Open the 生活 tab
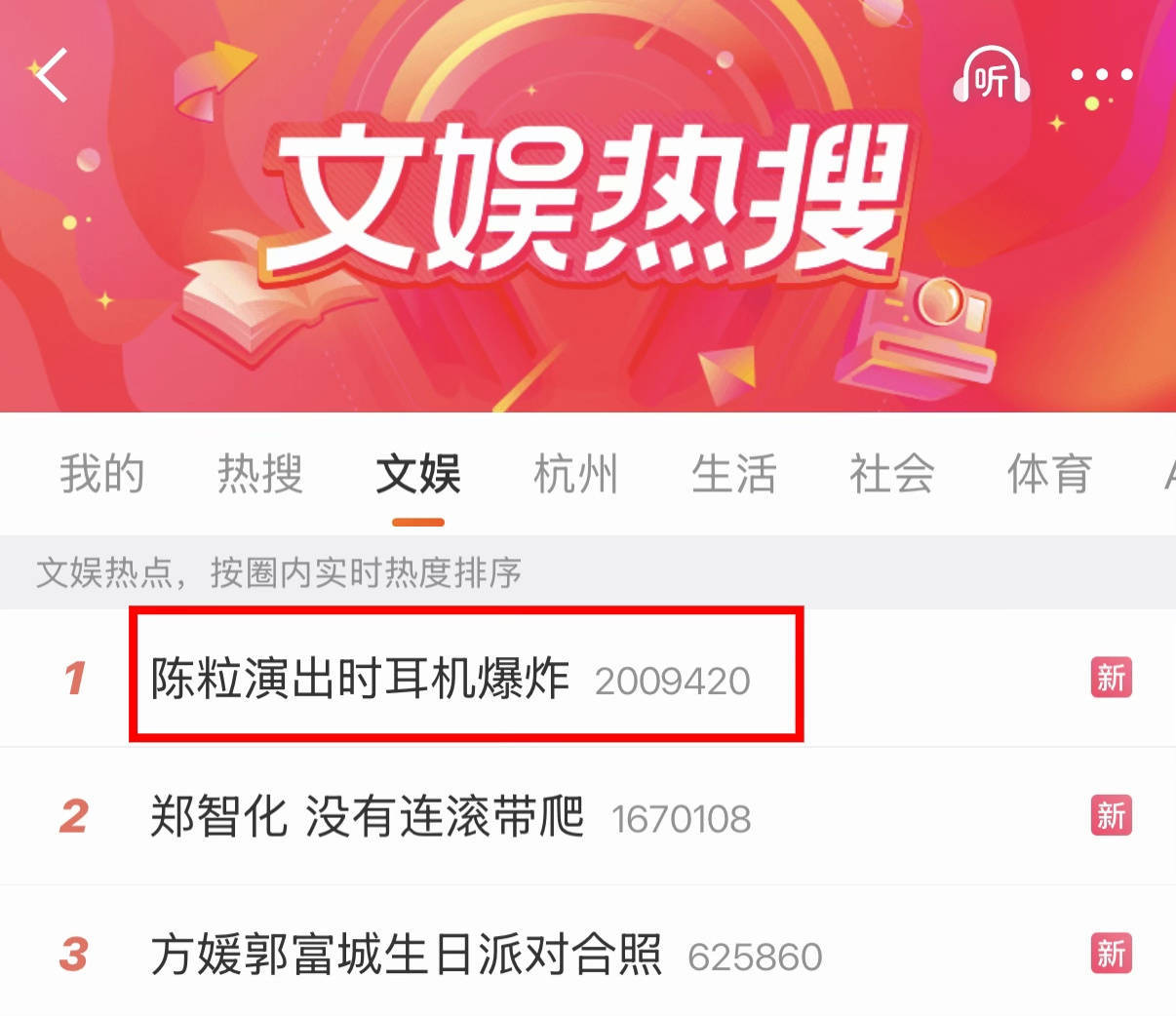Image resolution: width=1176 pixels, height=1016 pixels. 733,475
